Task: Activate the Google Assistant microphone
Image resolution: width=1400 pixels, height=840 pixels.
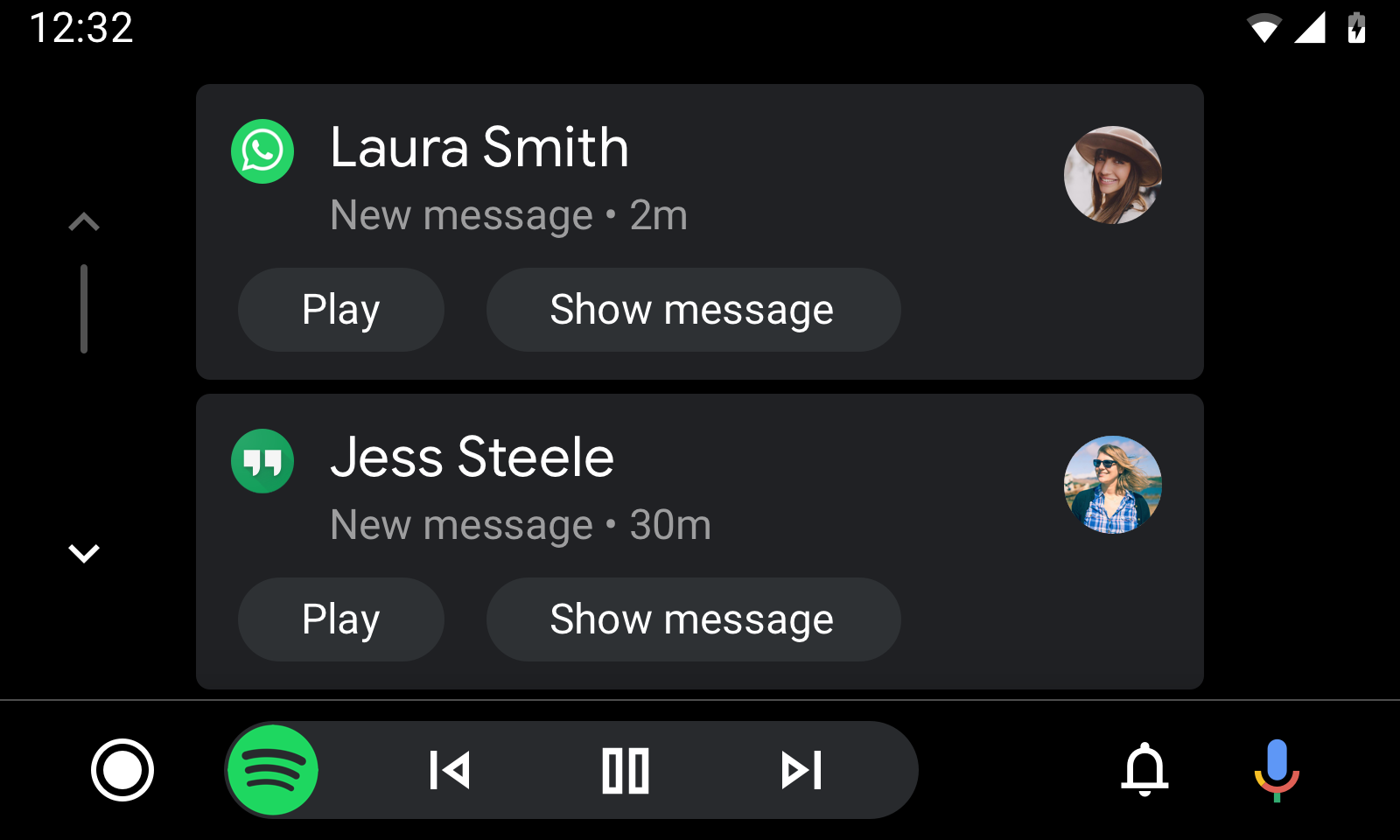Action: [x=1277, y=770]
